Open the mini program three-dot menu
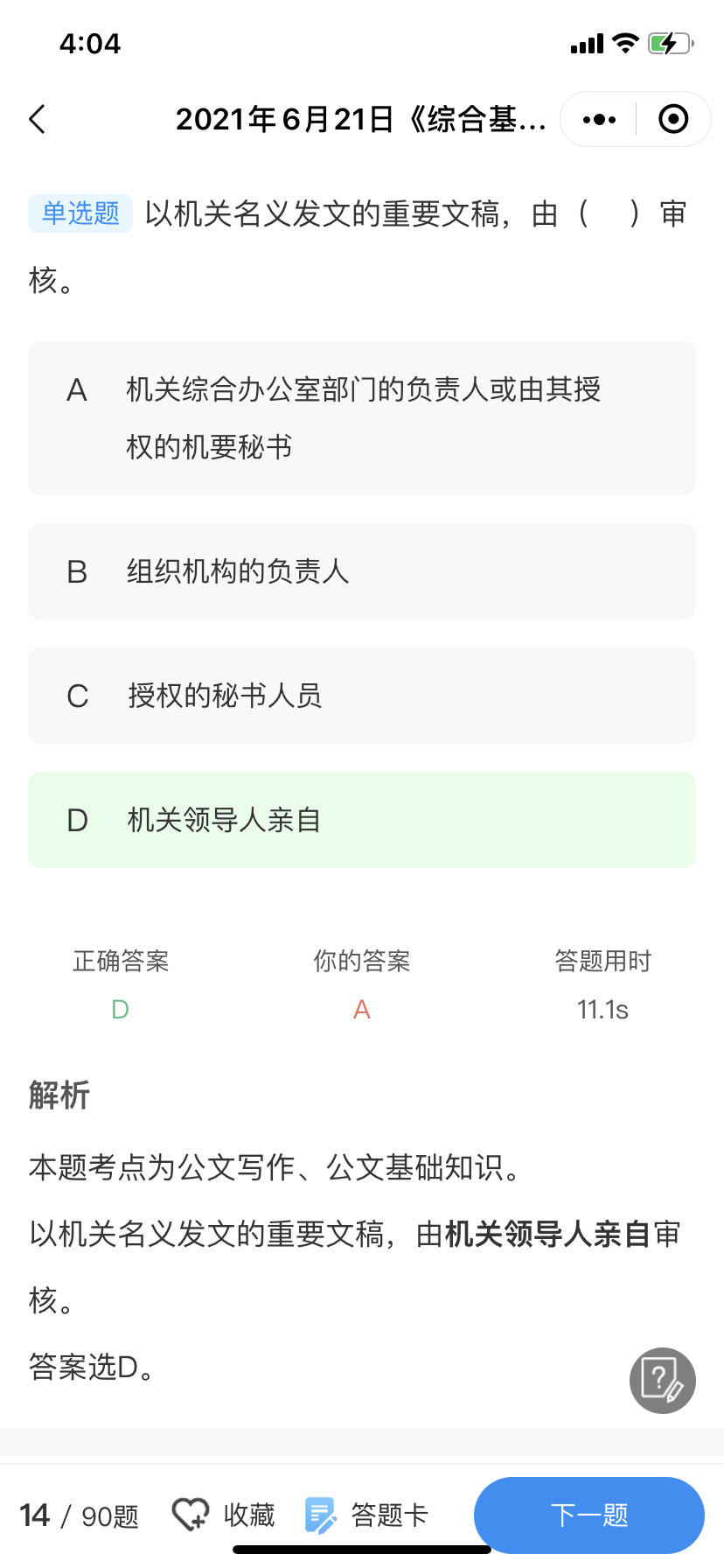 599,119
